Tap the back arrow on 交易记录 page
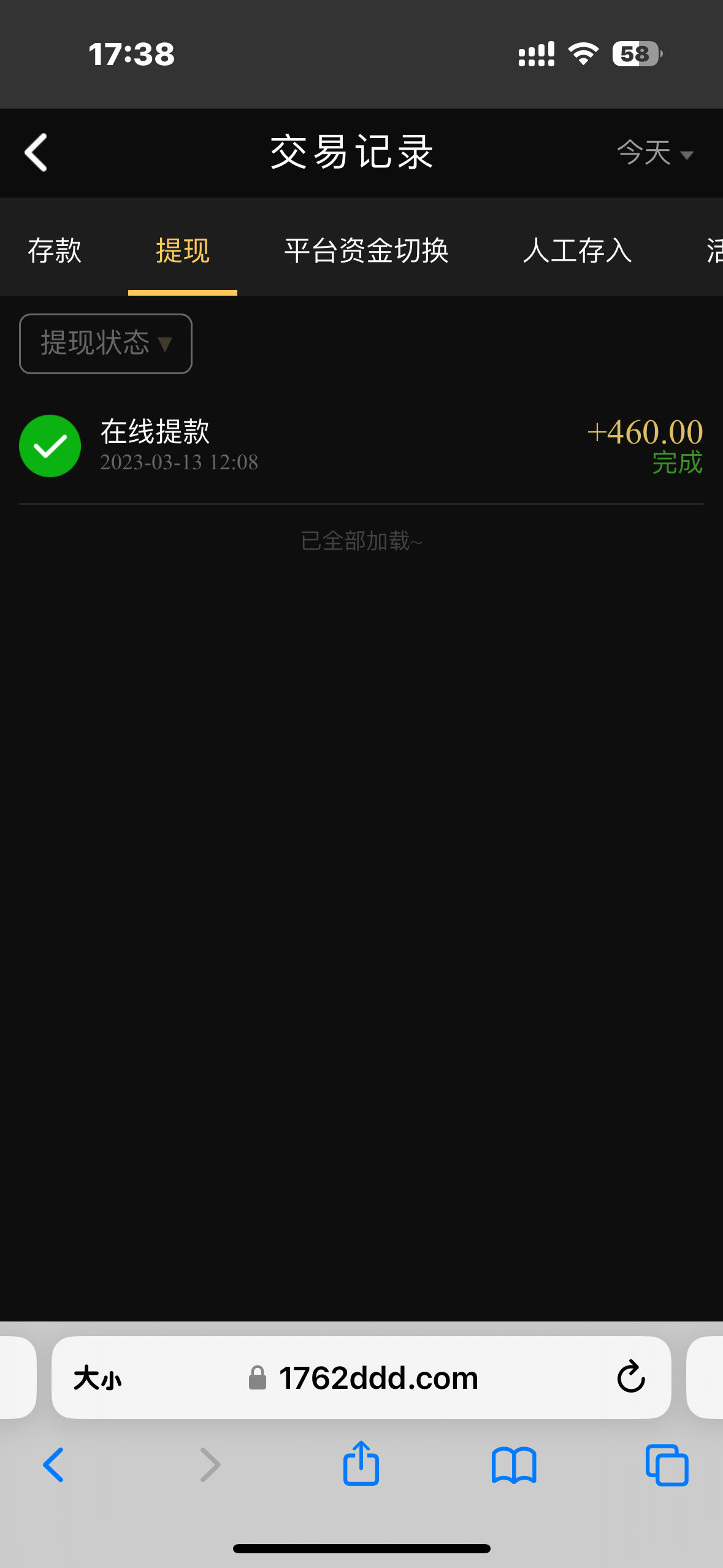Image resolution: width=723 pixels, height=1568 pixels. [36, 152]
